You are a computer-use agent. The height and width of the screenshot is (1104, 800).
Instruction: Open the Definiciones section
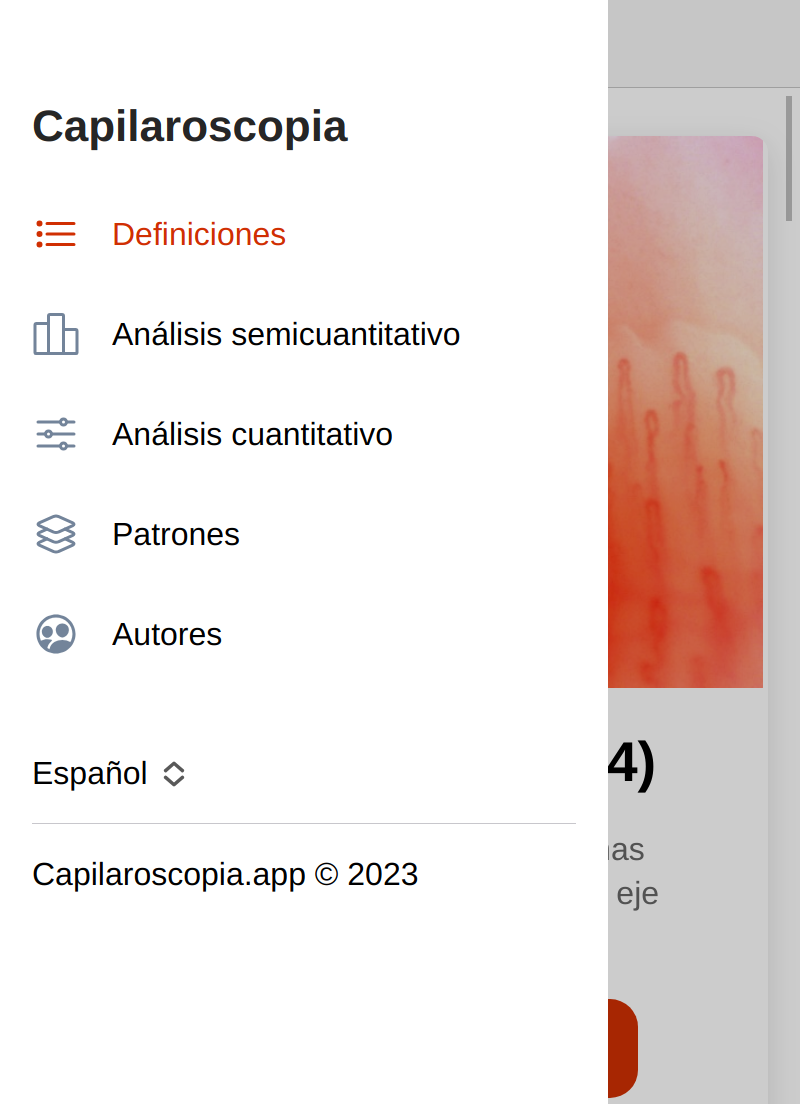(198, 234)
